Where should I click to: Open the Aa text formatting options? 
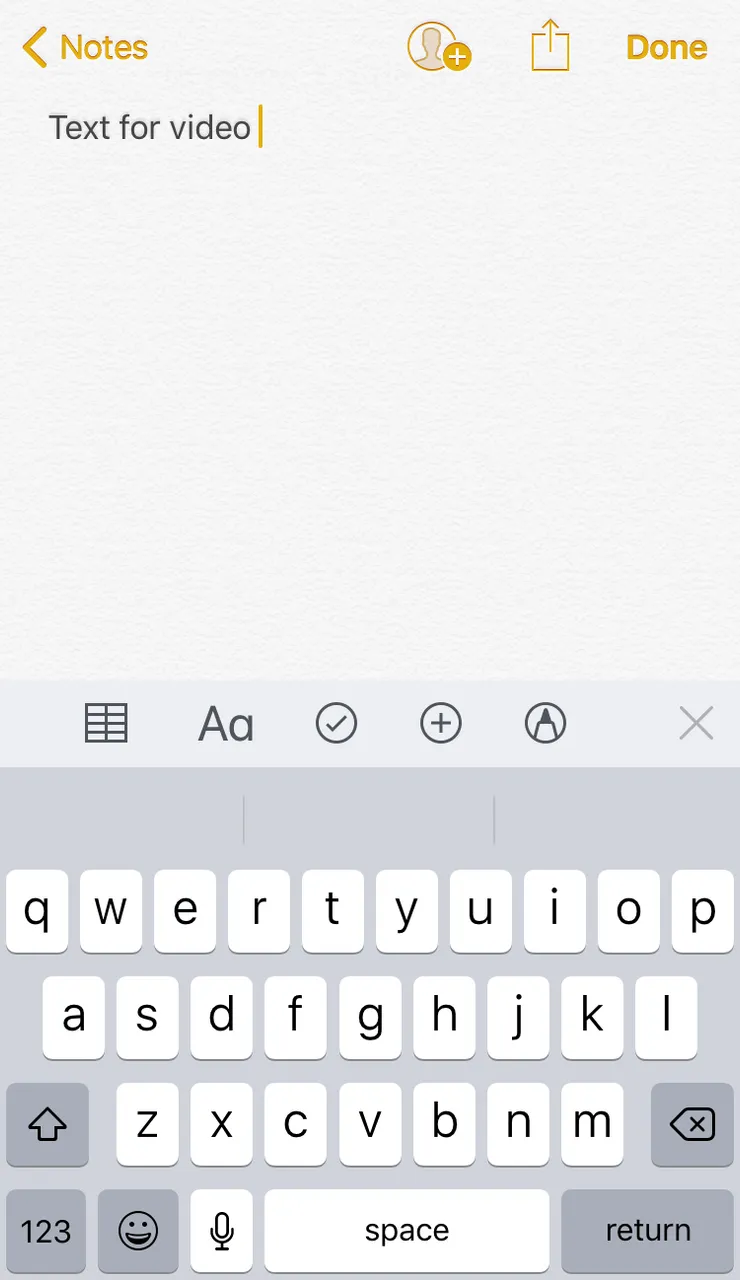(226, 723)
